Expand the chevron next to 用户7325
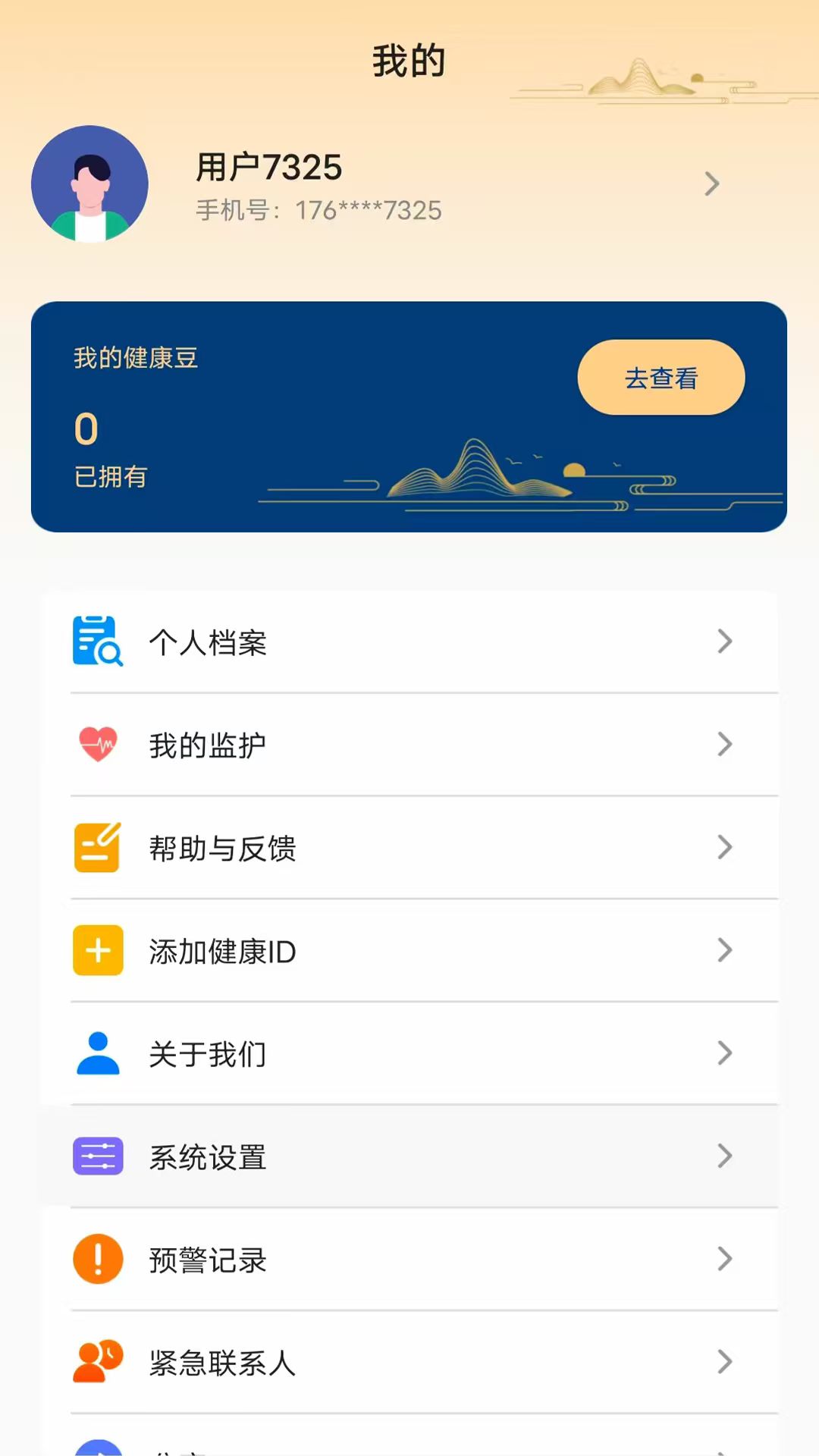 (711, 184)
